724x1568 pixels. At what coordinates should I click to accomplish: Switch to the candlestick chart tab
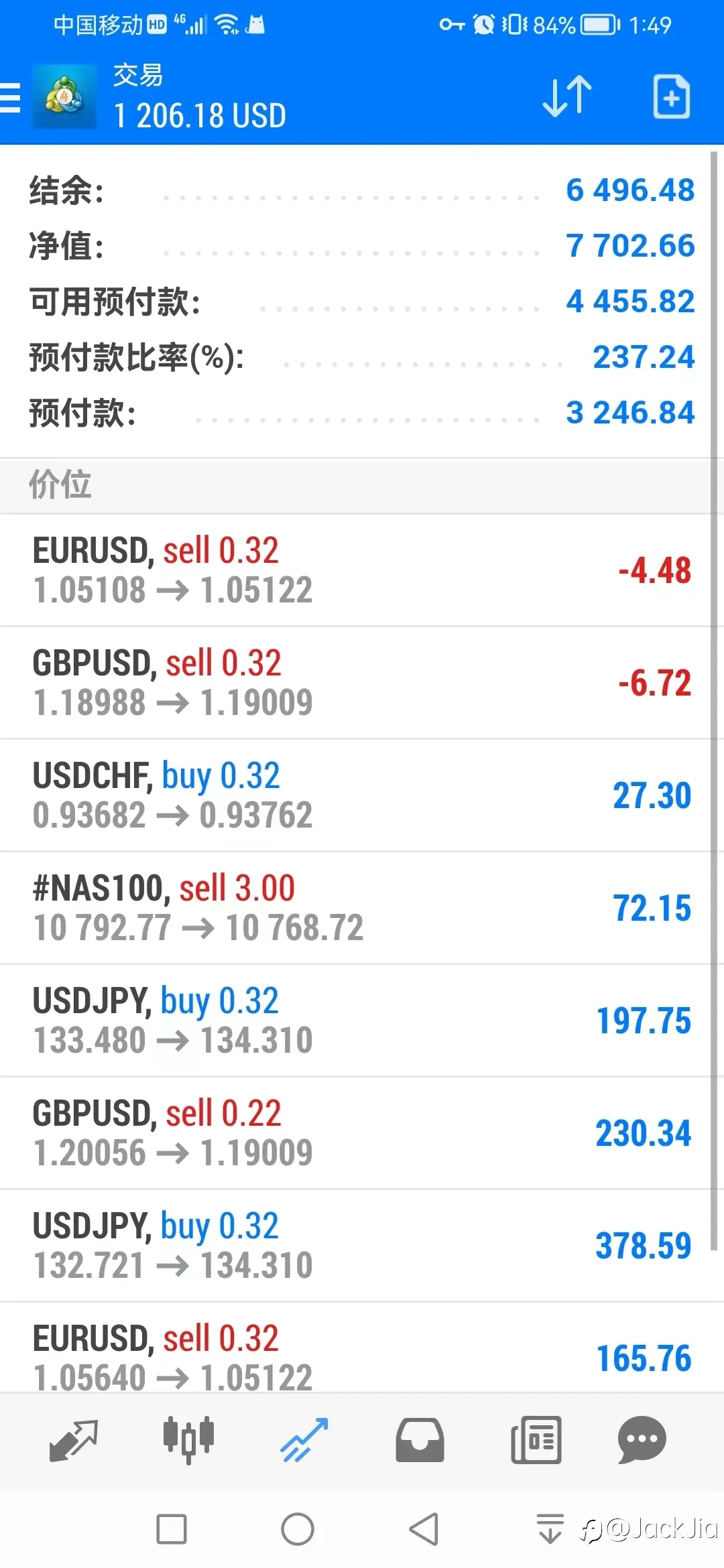point(188,1439)
